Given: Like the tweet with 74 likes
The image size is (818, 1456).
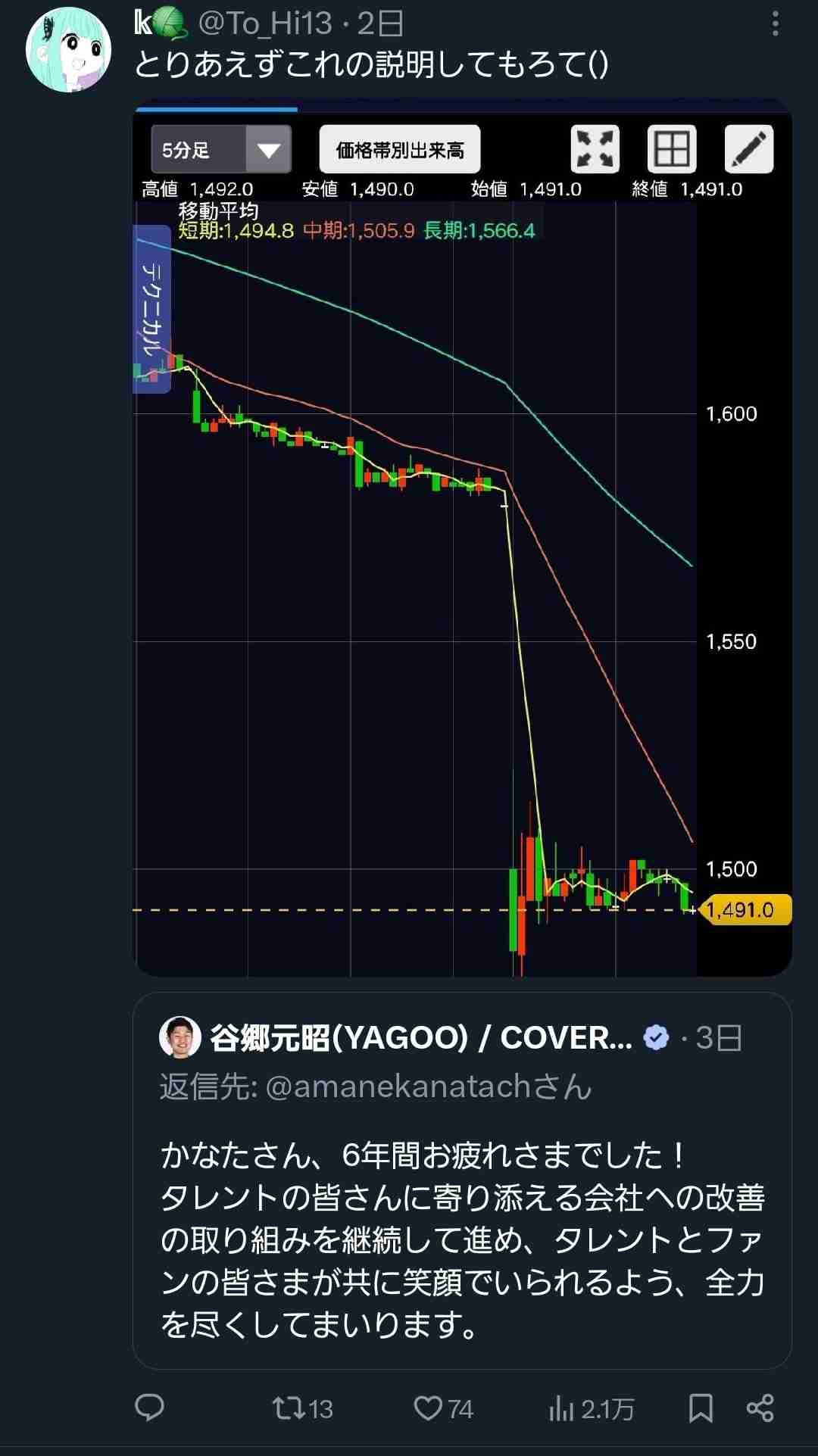Looking at the screenshot, I should click(443, 1408).
